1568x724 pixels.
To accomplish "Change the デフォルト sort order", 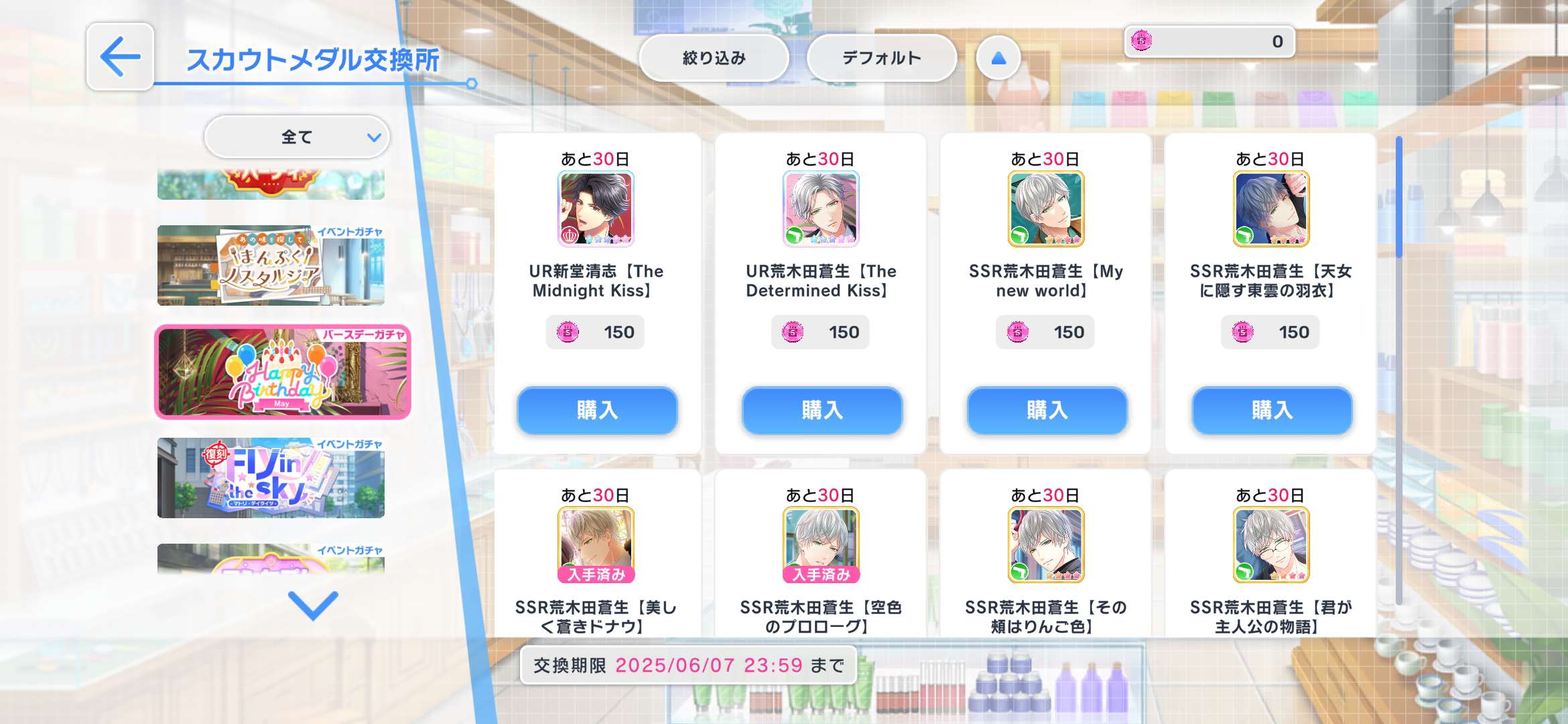I will tap(881, 58).
